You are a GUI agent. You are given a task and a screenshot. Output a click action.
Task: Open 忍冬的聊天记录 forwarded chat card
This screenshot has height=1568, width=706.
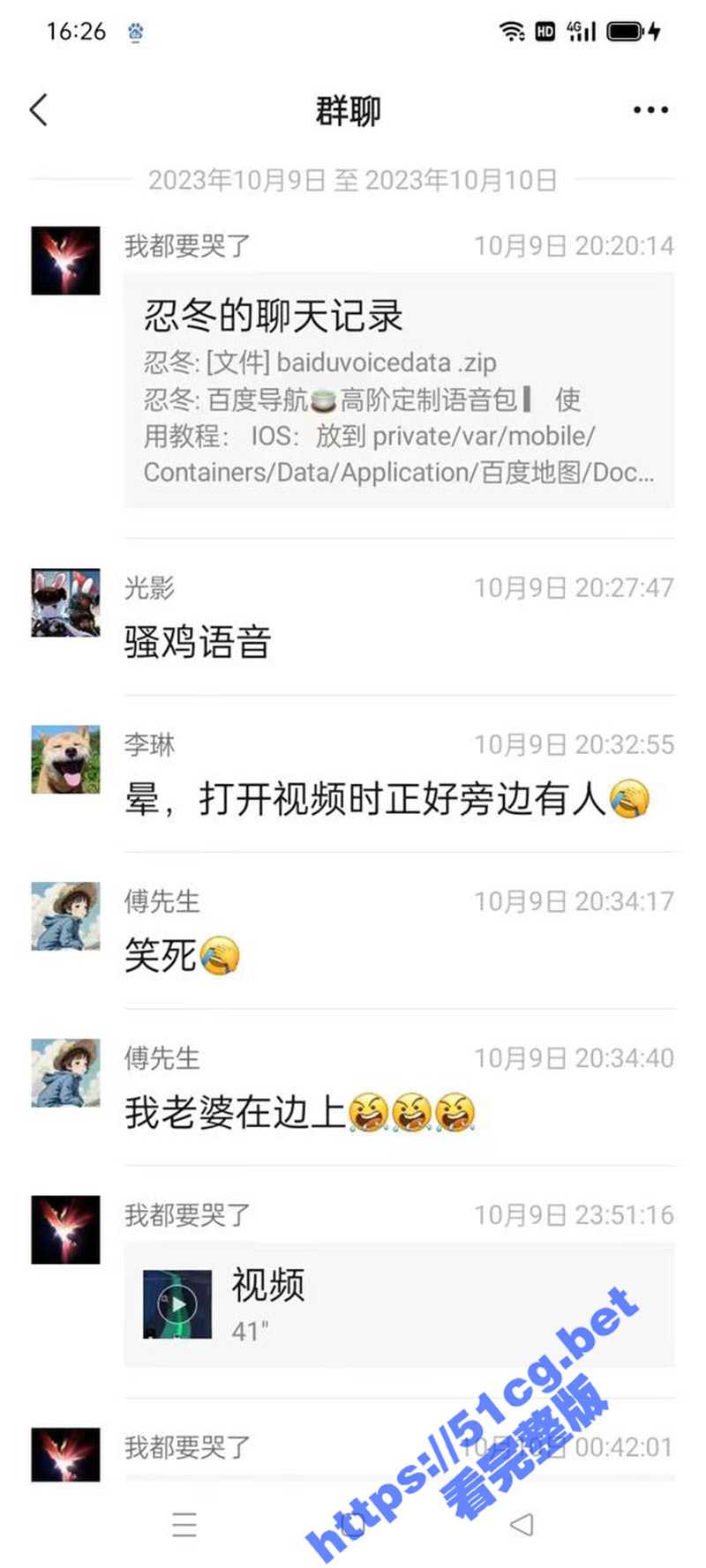(x=399, y=390)
